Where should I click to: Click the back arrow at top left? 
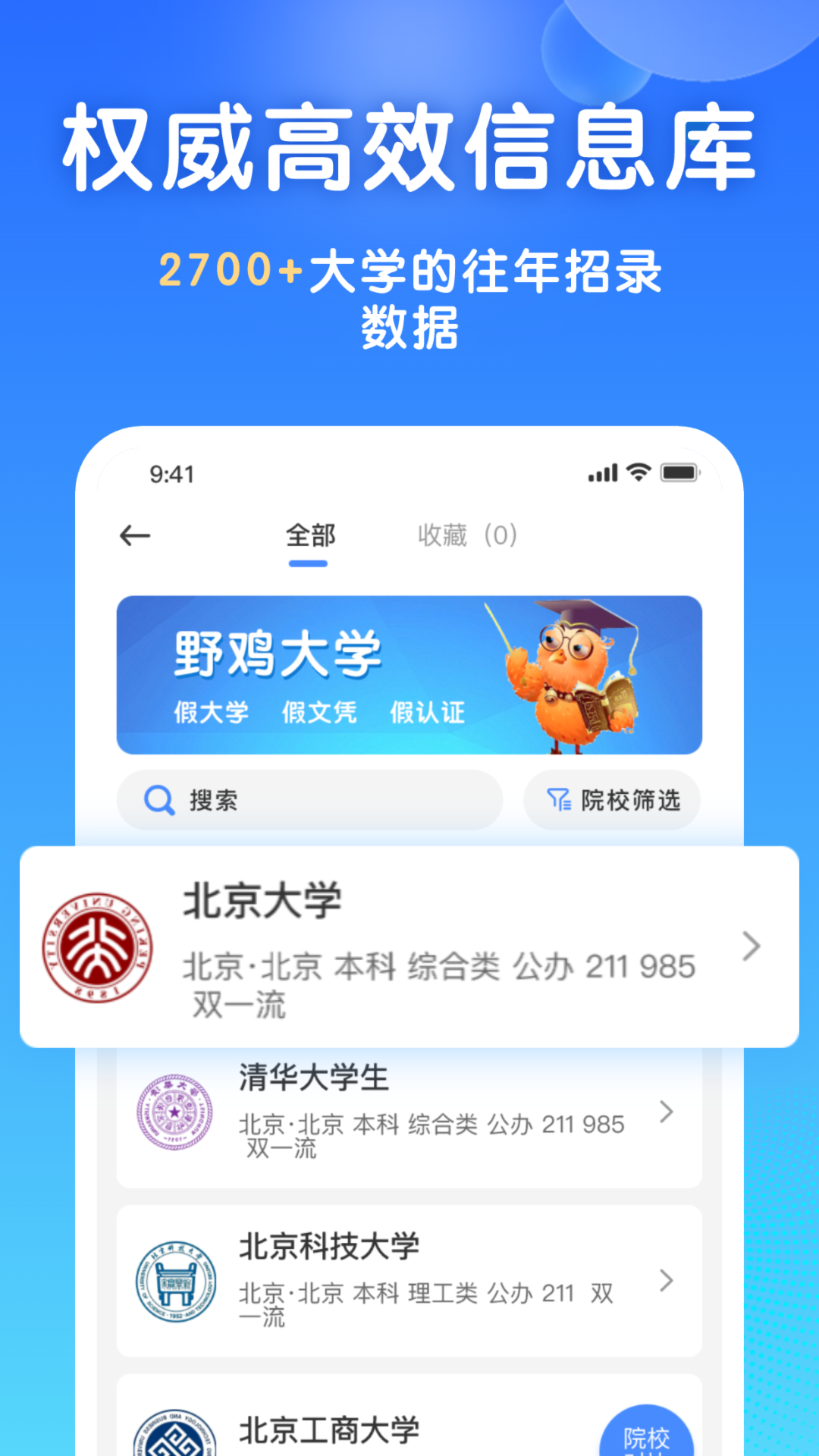(134, 535)
